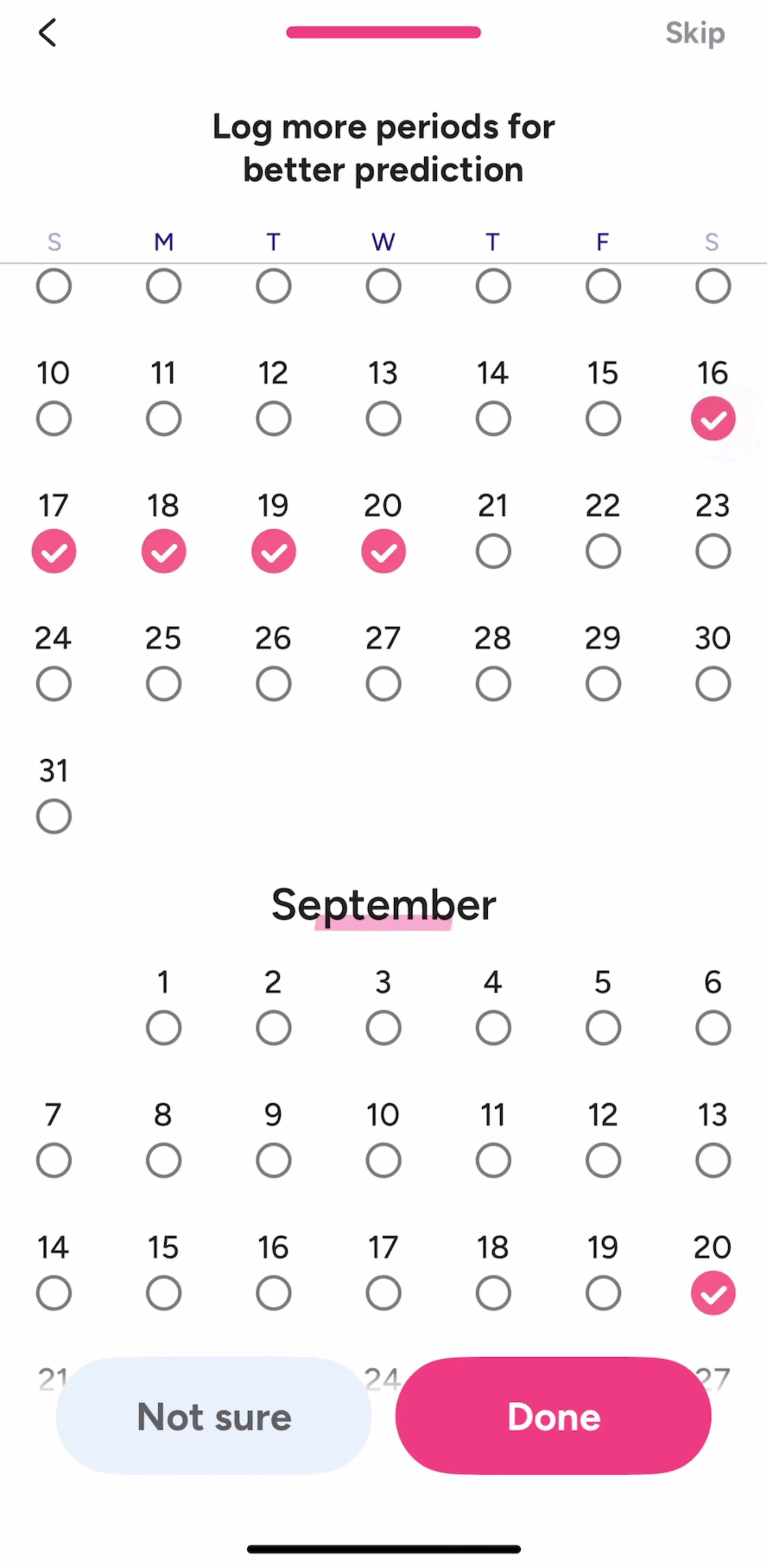Skip this period logging step

tap(695, 33)
